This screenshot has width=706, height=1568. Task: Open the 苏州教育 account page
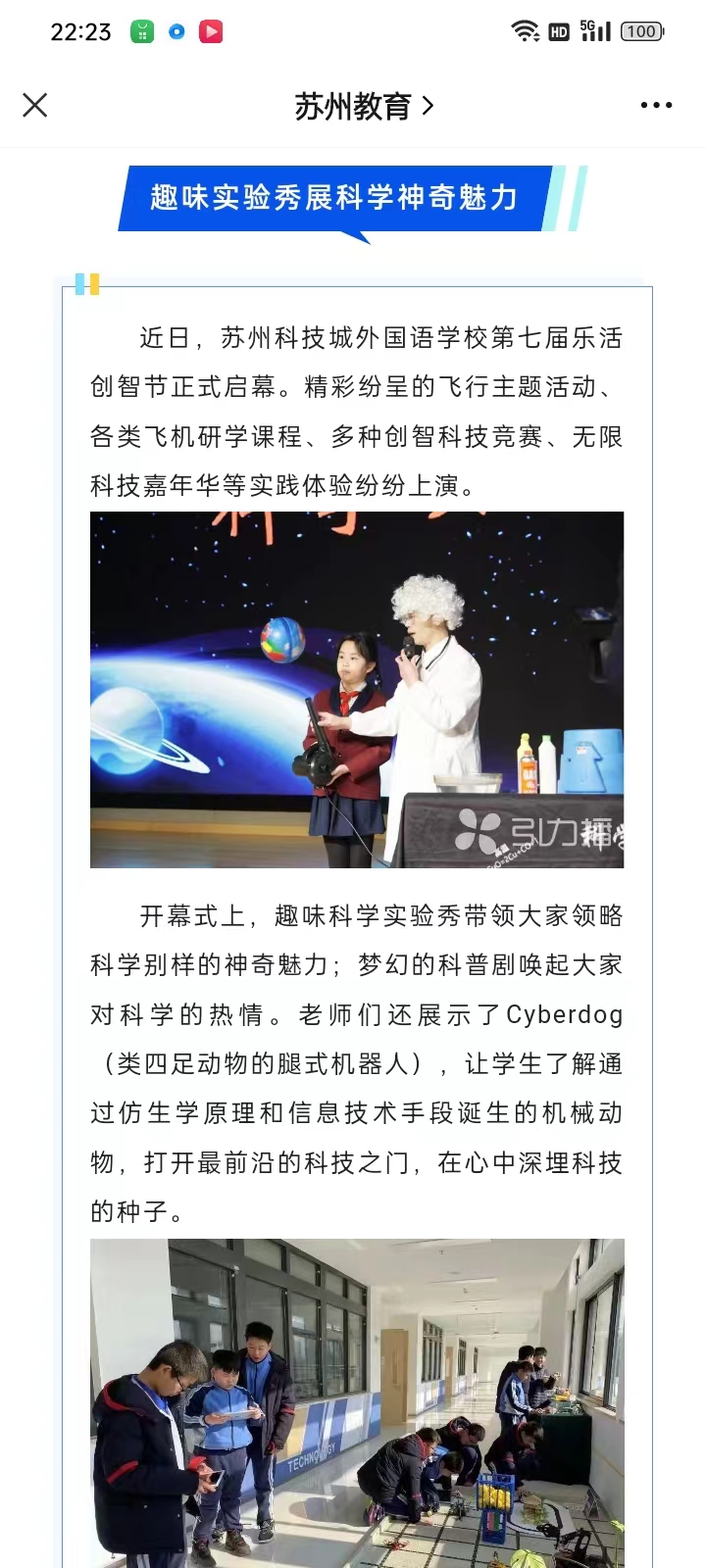[363, 106]
